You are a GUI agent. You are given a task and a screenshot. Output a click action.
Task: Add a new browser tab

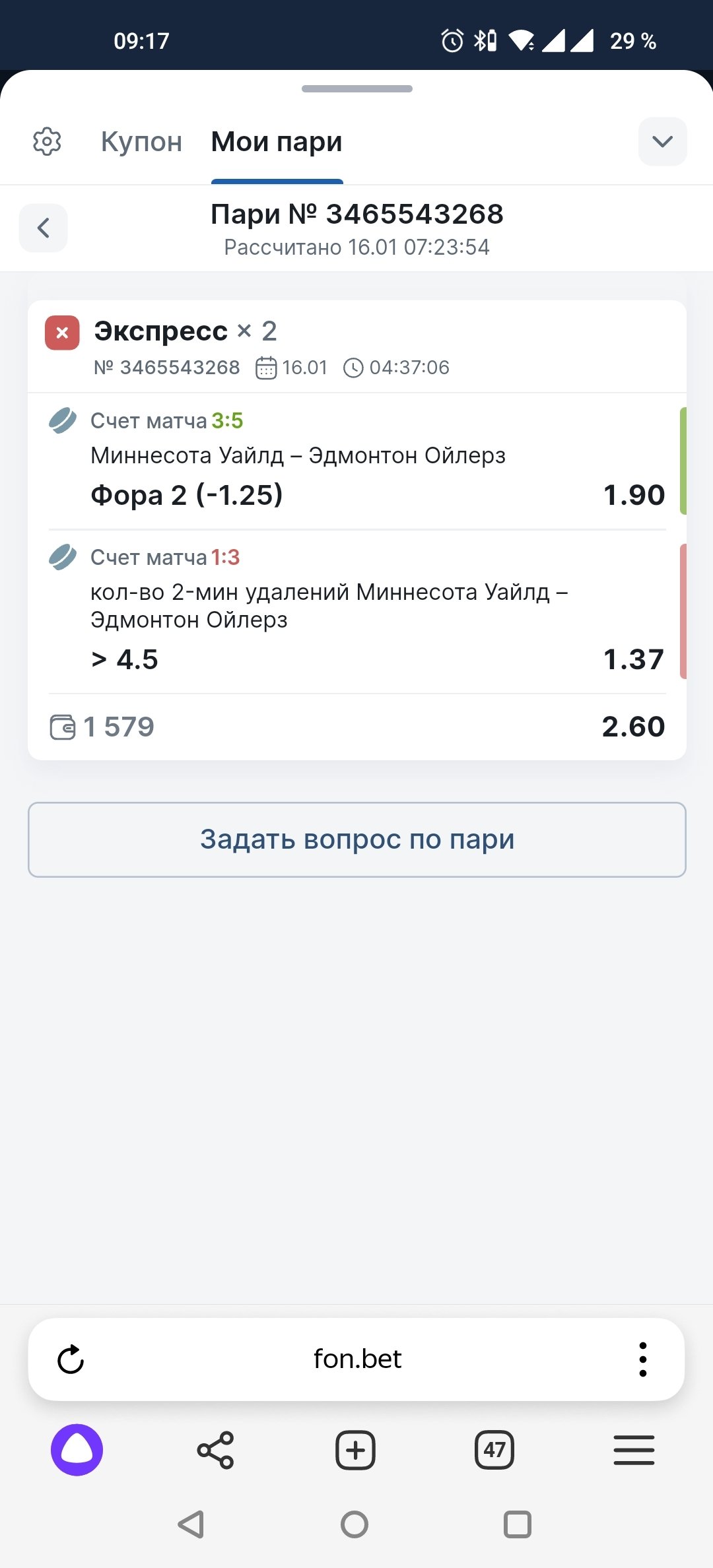355,1450
